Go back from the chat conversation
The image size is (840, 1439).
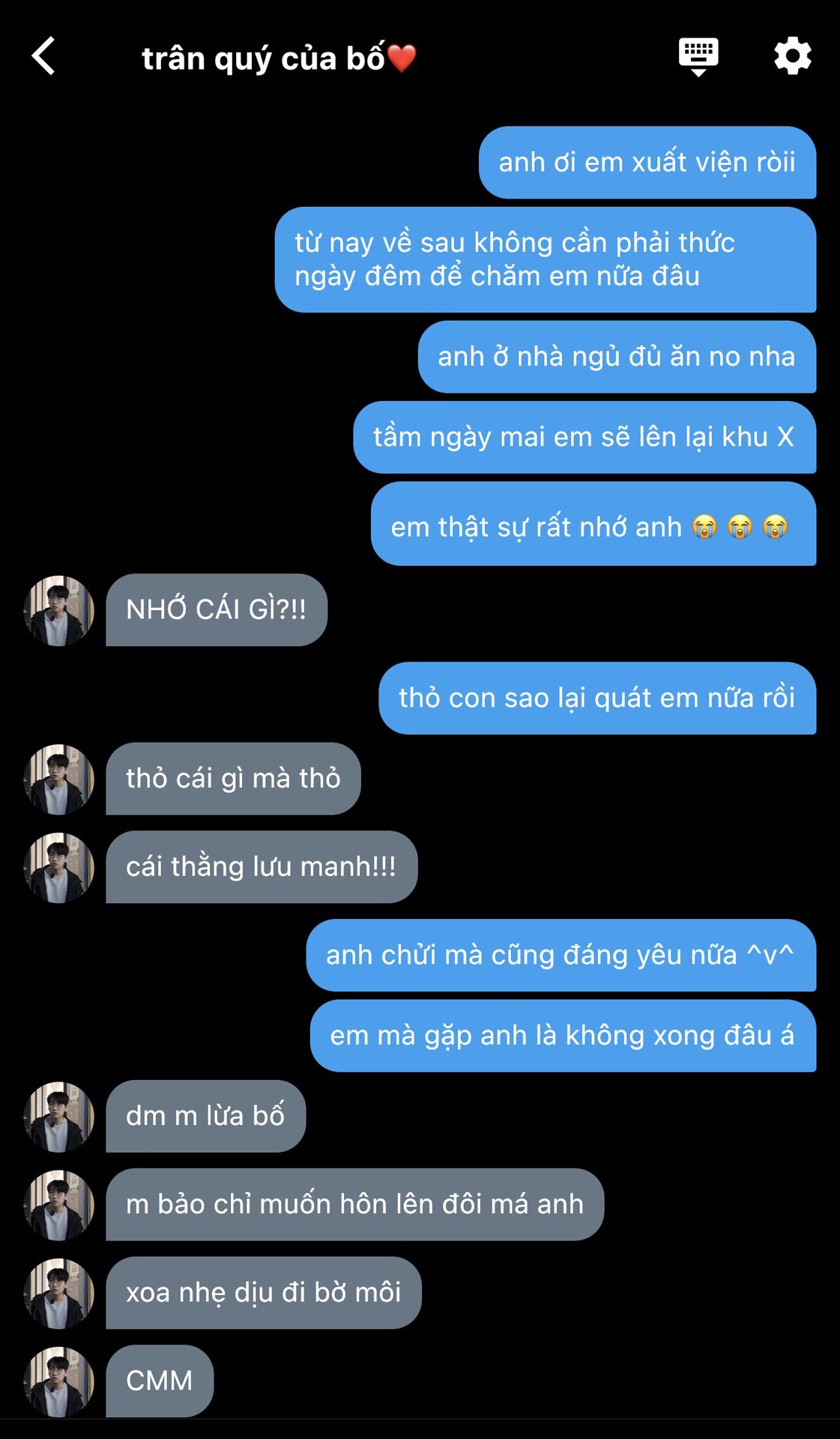43,56
